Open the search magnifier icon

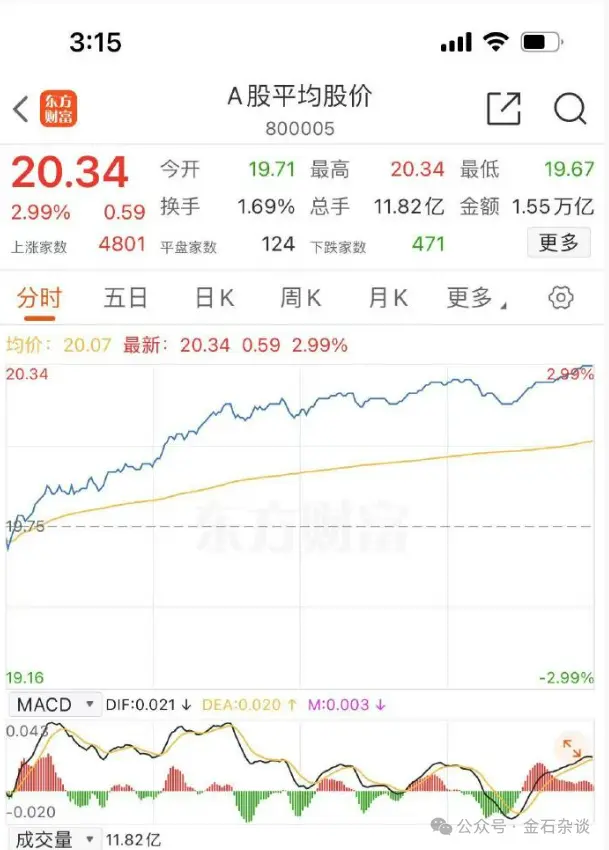[570, 109]
